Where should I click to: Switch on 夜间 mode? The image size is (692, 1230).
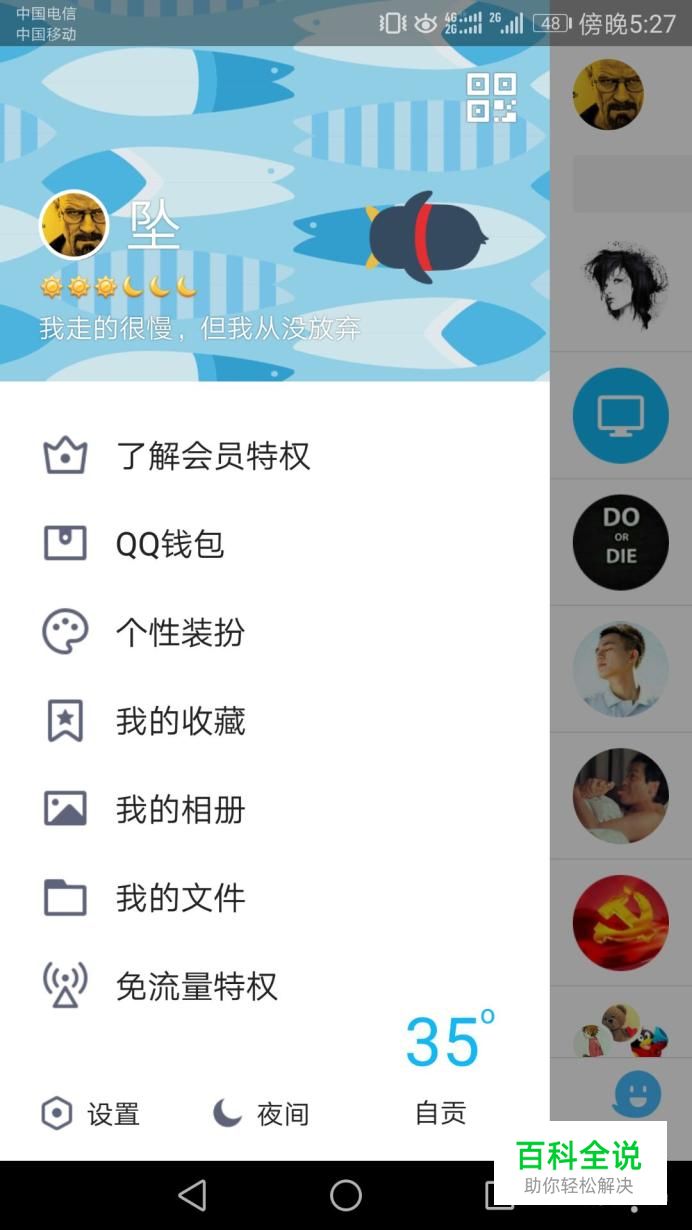point(261,1113)
